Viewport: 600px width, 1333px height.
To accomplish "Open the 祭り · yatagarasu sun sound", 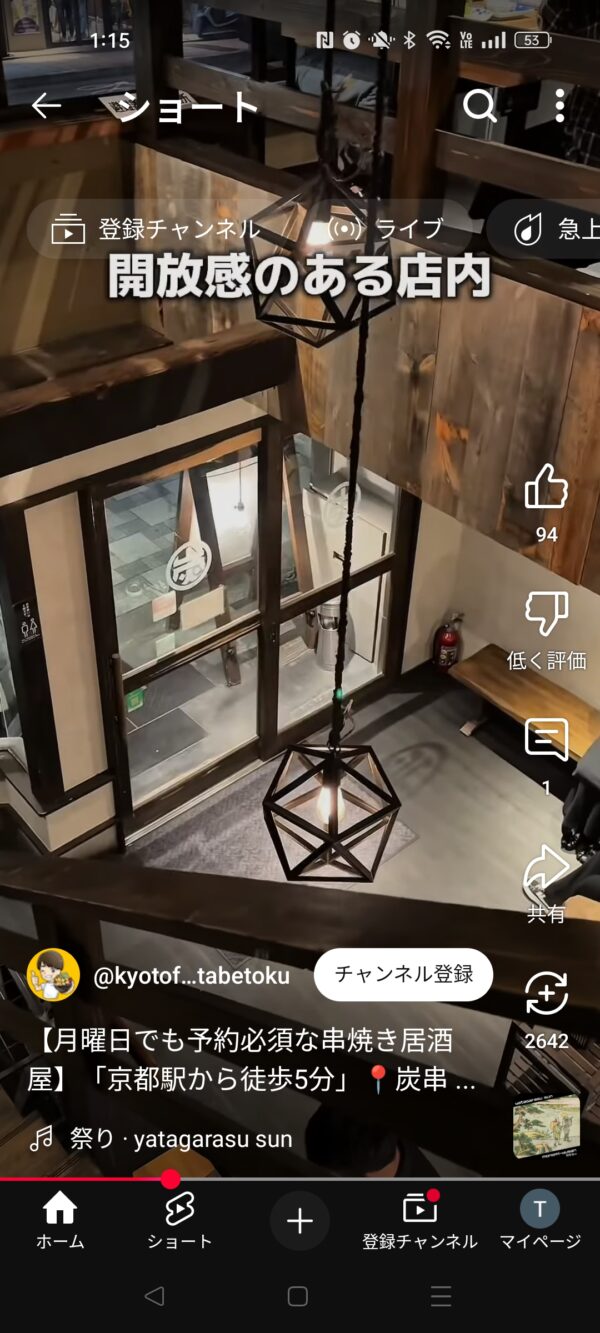I will (180, 1138).
